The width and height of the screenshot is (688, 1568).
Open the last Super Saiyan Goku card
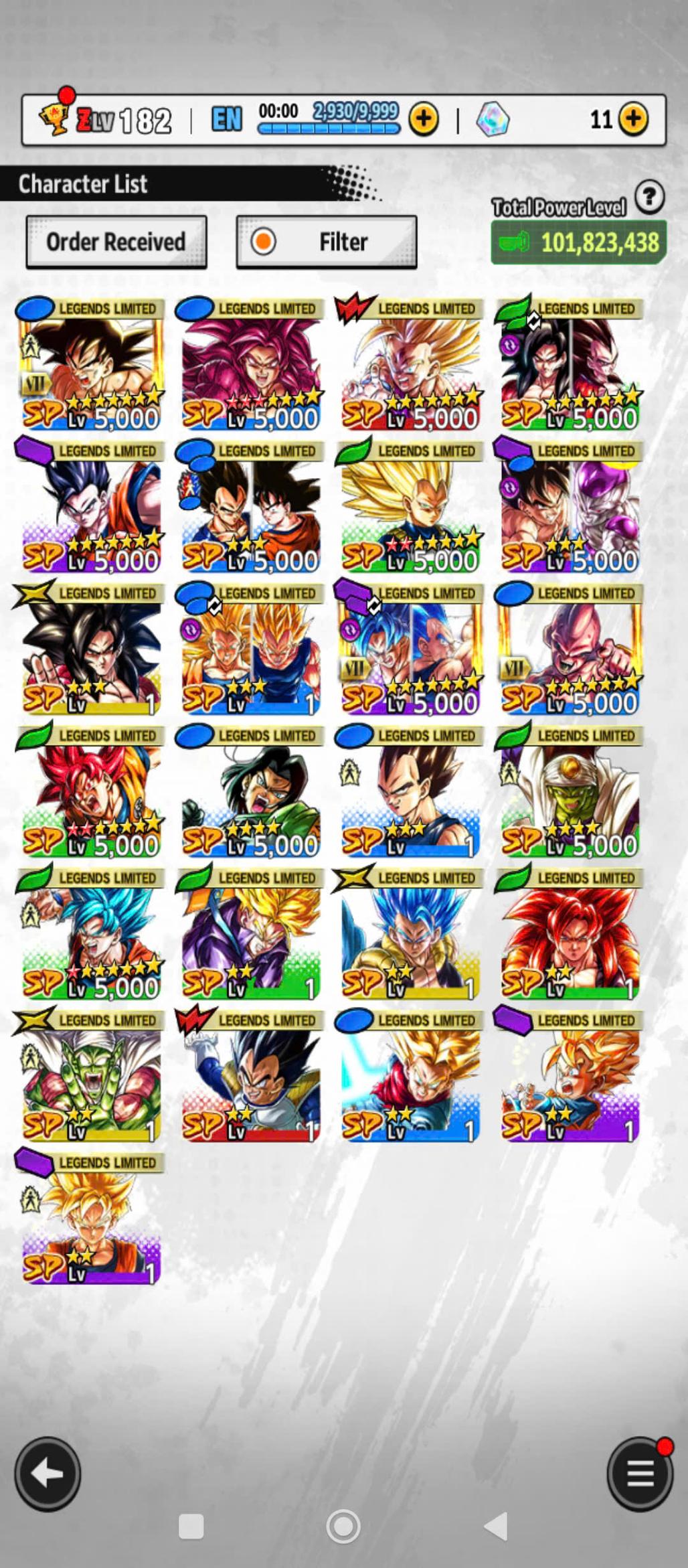[90, 1219]
